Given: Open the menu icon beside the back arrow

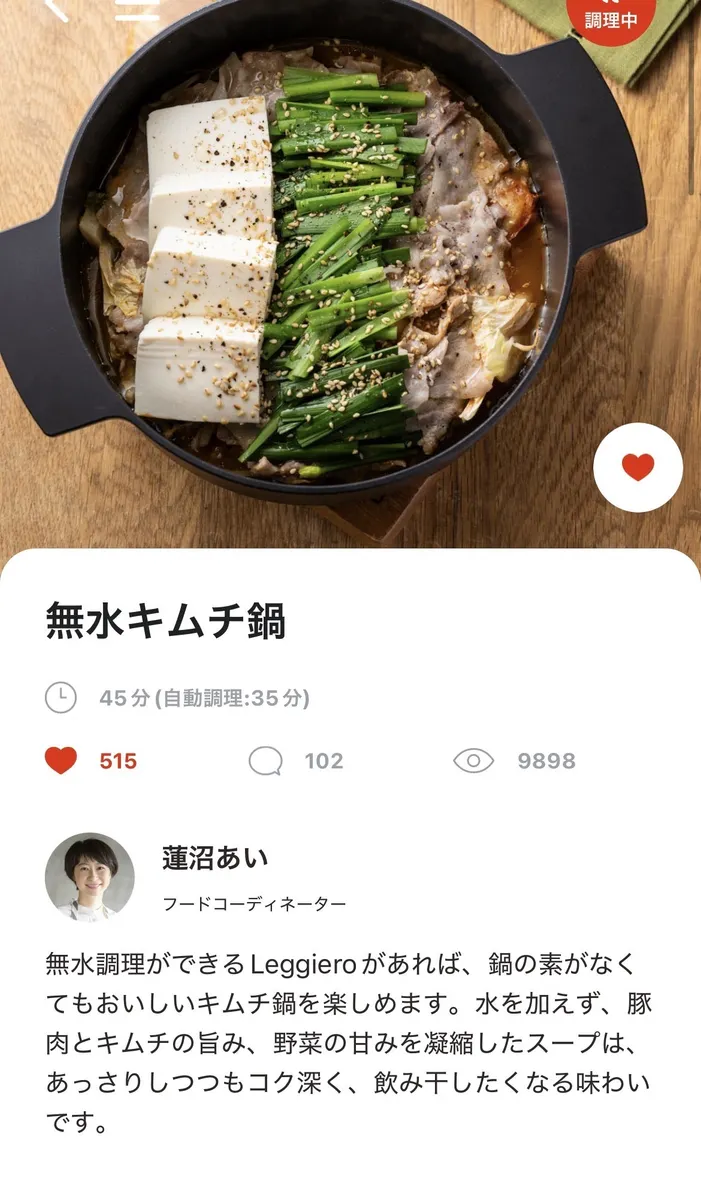Looking at the screenshot, I should (137, 8).
